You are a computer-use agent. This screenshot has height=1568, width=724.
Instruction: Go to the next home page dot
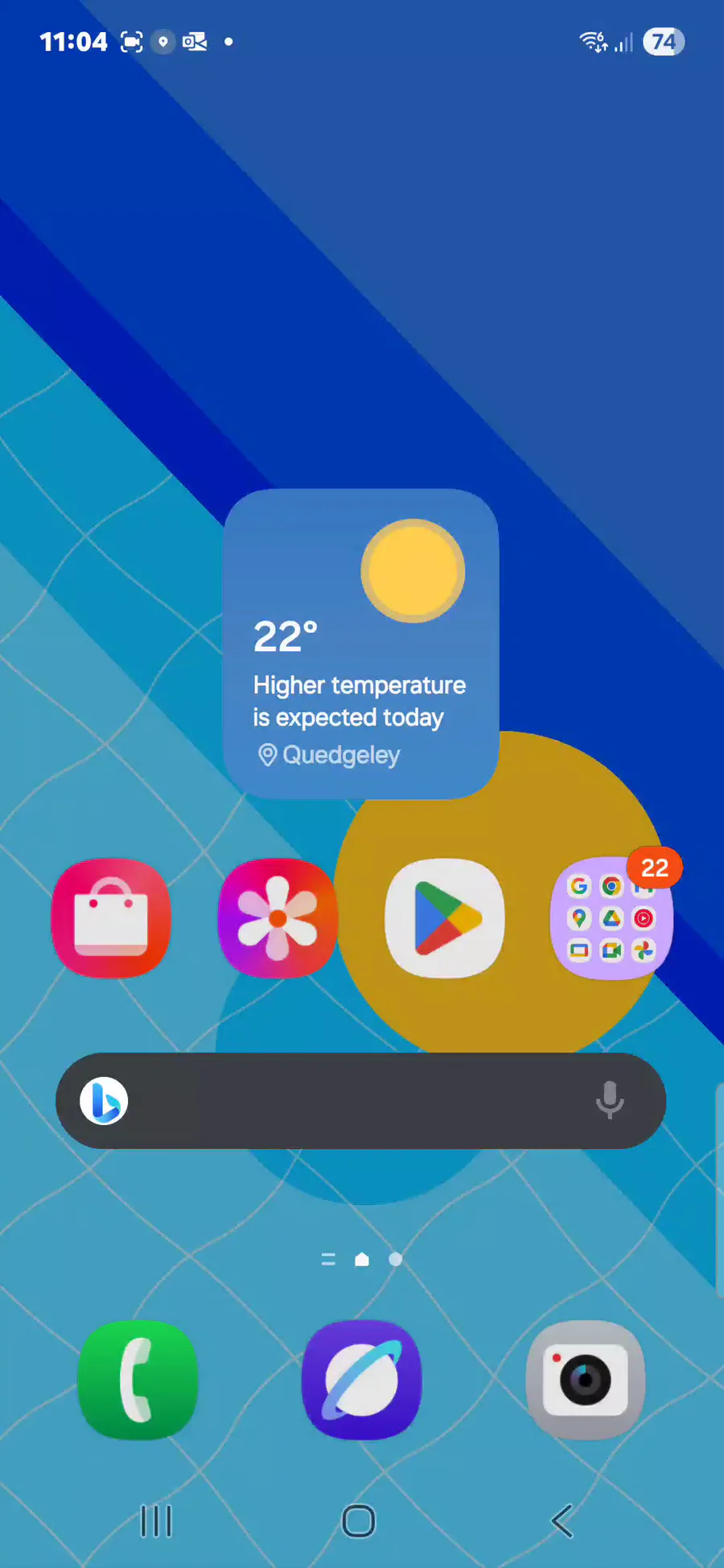[395, 1259]
